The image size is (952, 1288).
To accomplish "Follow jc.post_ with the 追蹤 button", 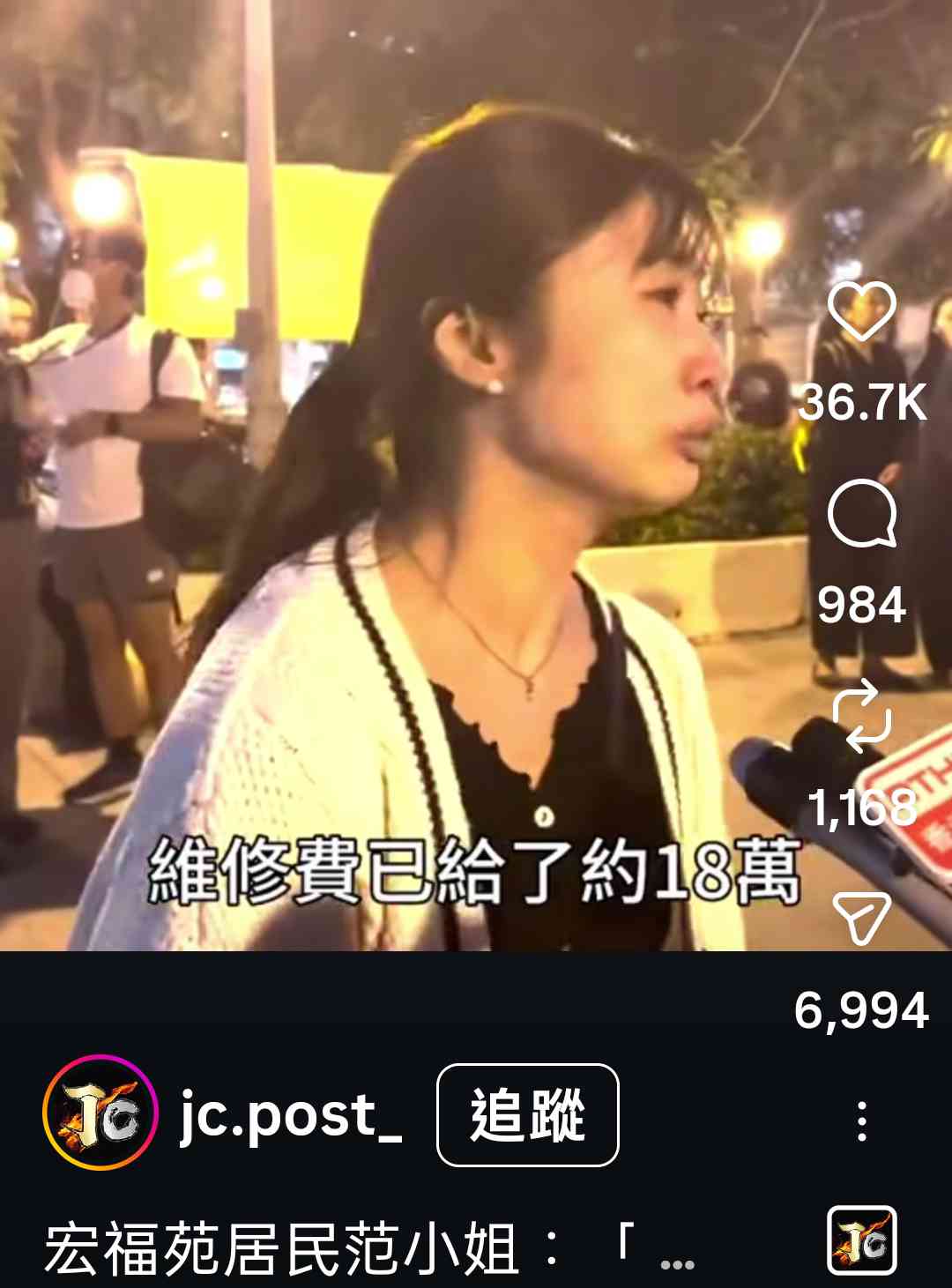I will pyautogui.click(x=527, y=1115).
